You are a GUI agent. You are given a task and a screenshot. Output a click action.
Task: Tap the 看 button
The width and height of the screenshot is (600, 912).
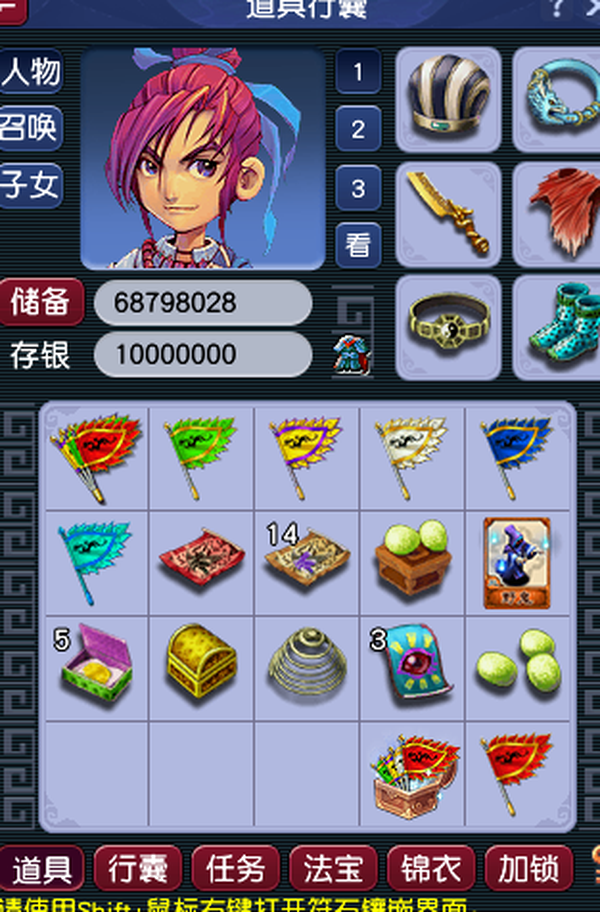(x=358, y=243)
